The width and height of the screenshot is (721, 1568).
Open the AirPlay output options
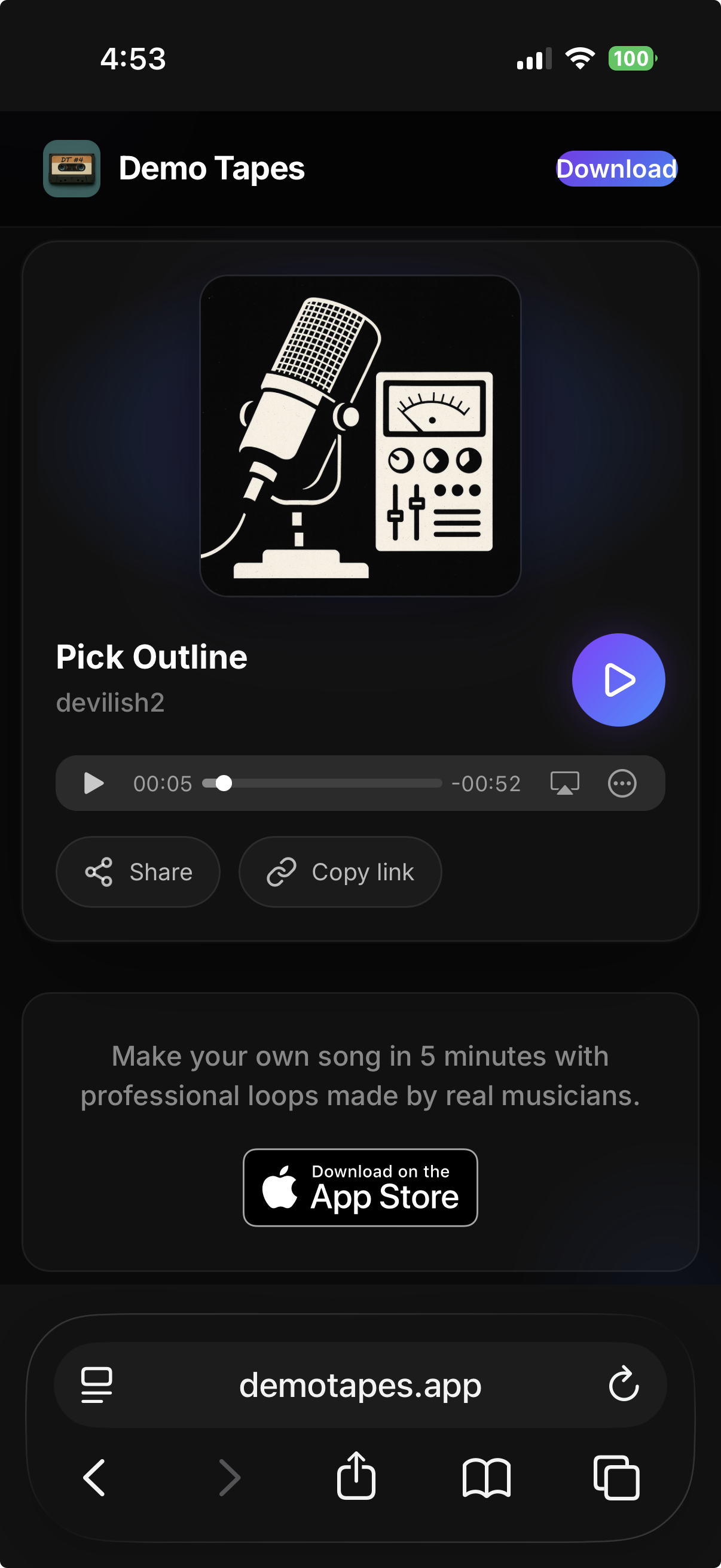[x=564, y=783]
